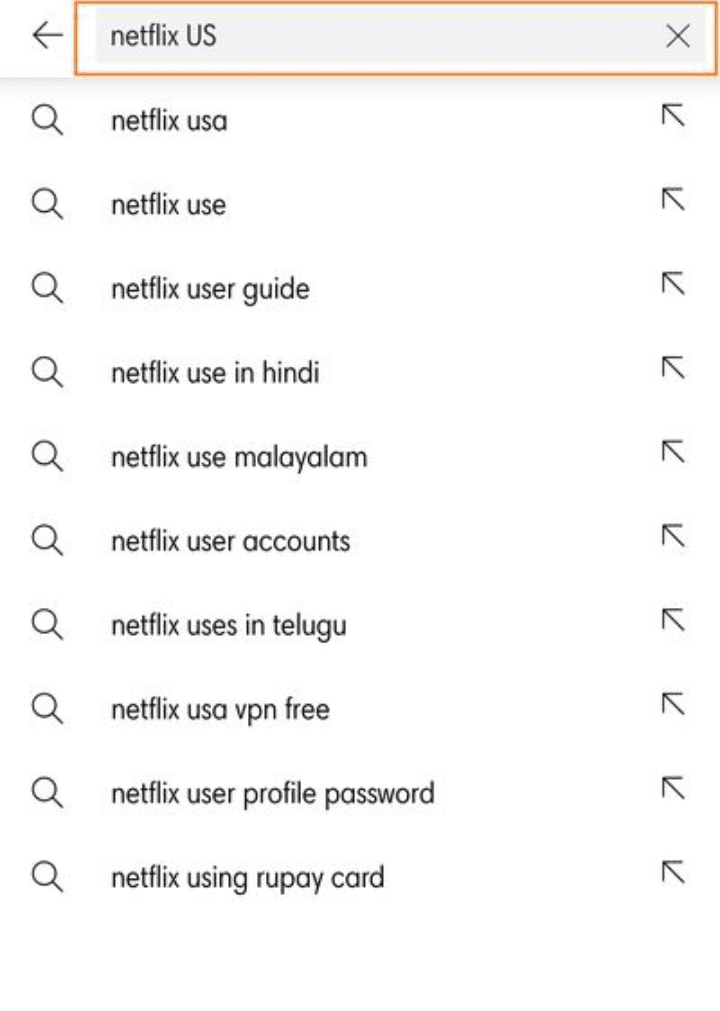
Task: Click the magnifier icon beside netflix usa
Action: (x=47, y=120)
